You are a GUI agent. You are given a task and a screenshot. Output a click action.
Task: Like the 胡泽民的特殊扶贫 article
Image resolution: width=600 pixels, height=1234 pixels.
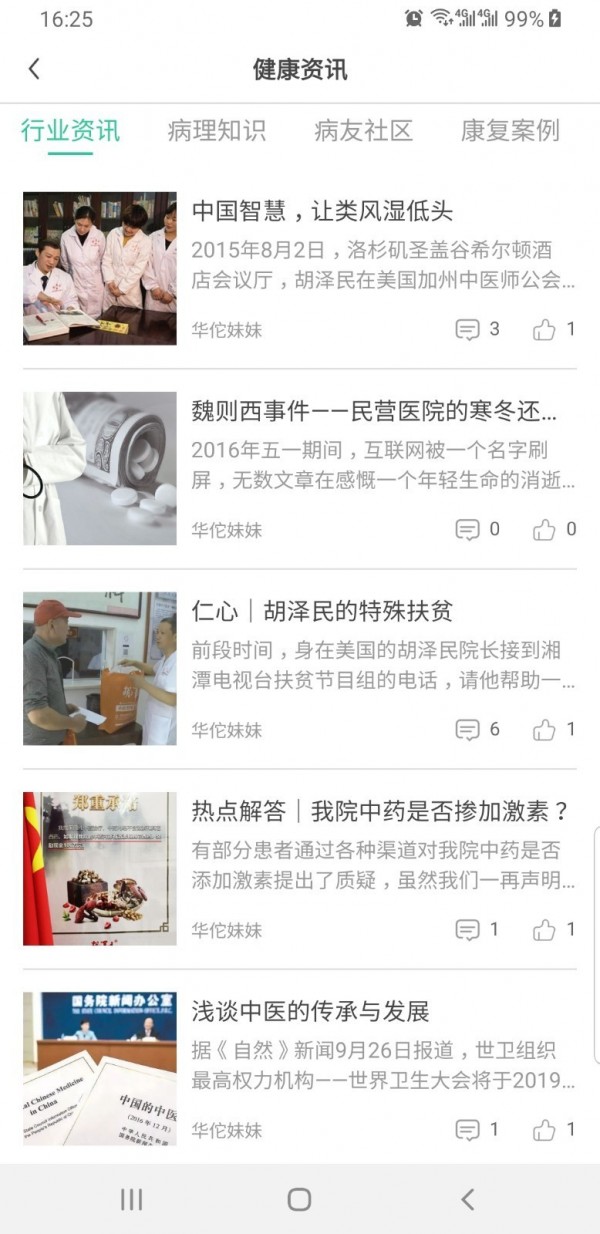point(544,730)
